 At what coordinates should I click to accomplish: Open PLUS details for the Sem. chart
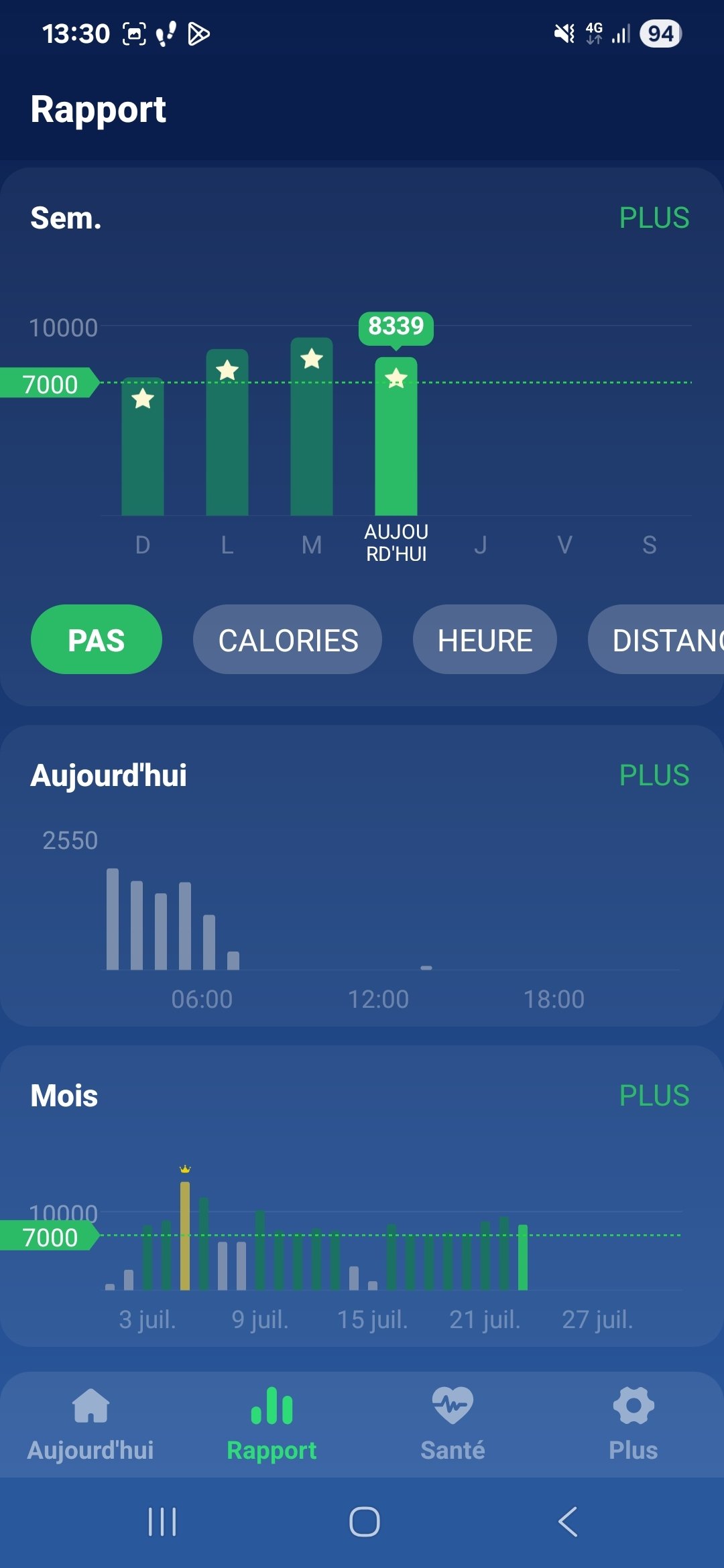[654, 218]
